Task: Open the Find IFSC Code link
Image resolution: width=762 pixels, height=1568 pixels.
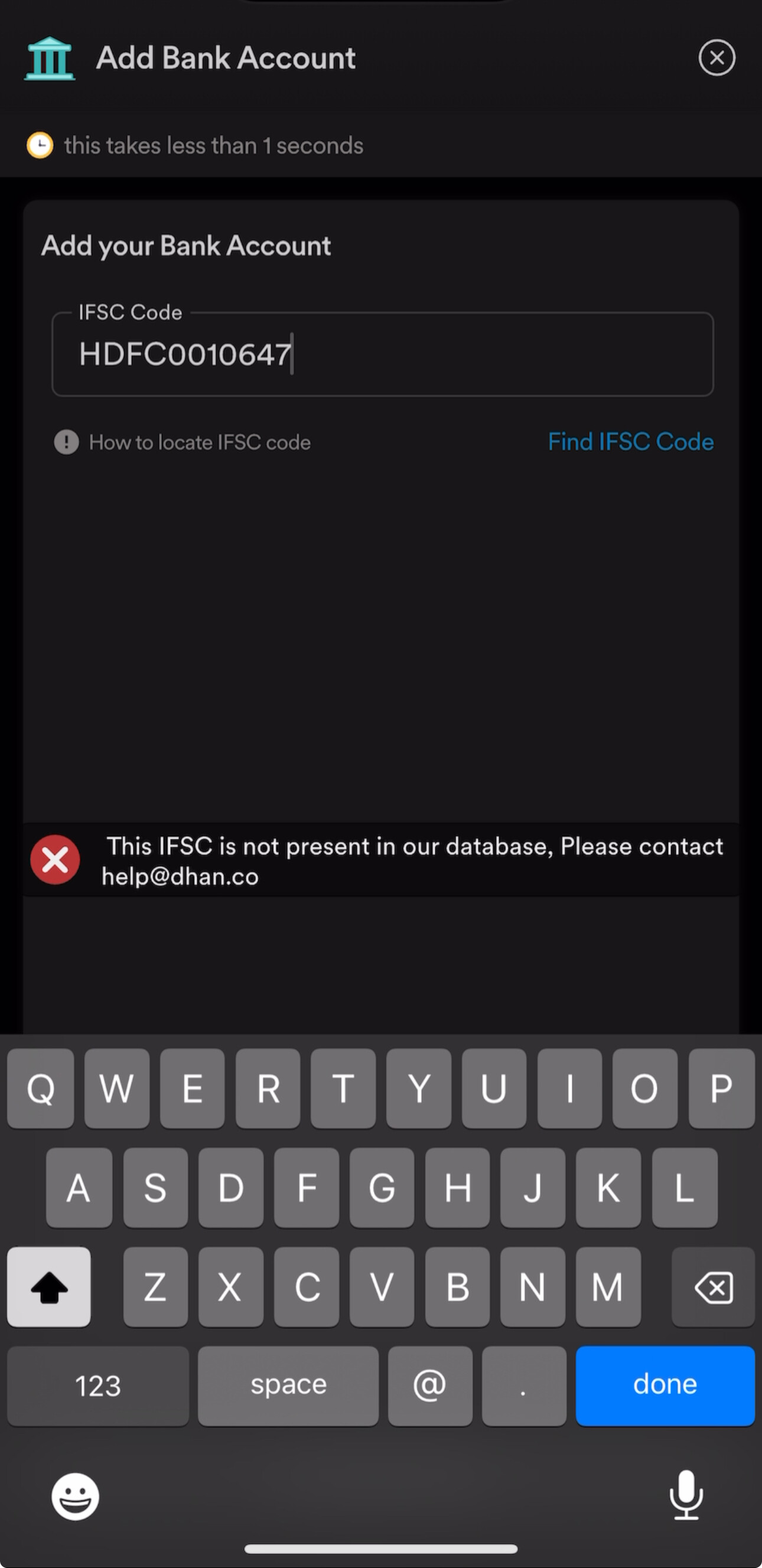Action: click(630, 442)
